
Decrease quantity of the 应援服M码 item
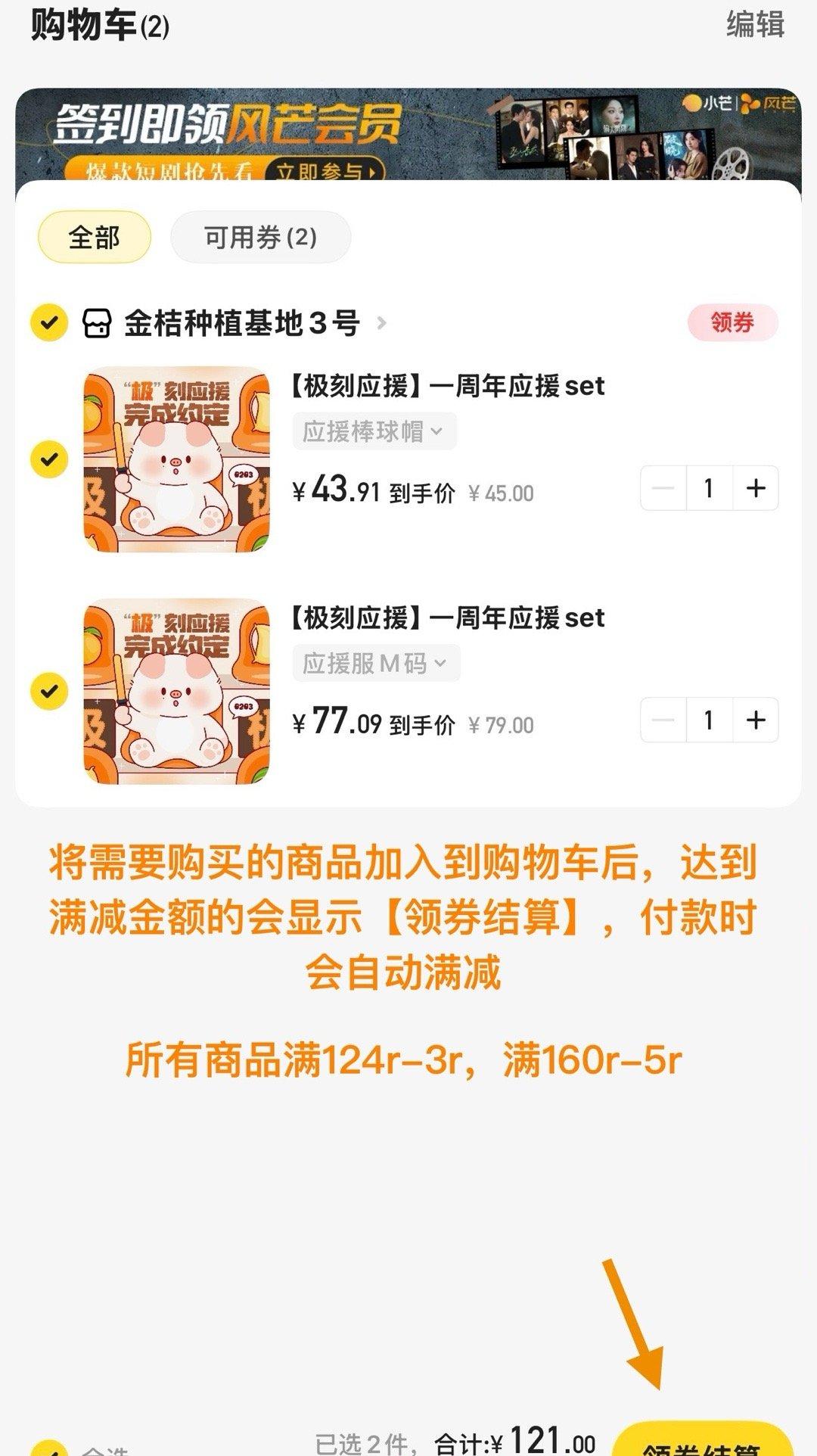click(663, 720)
